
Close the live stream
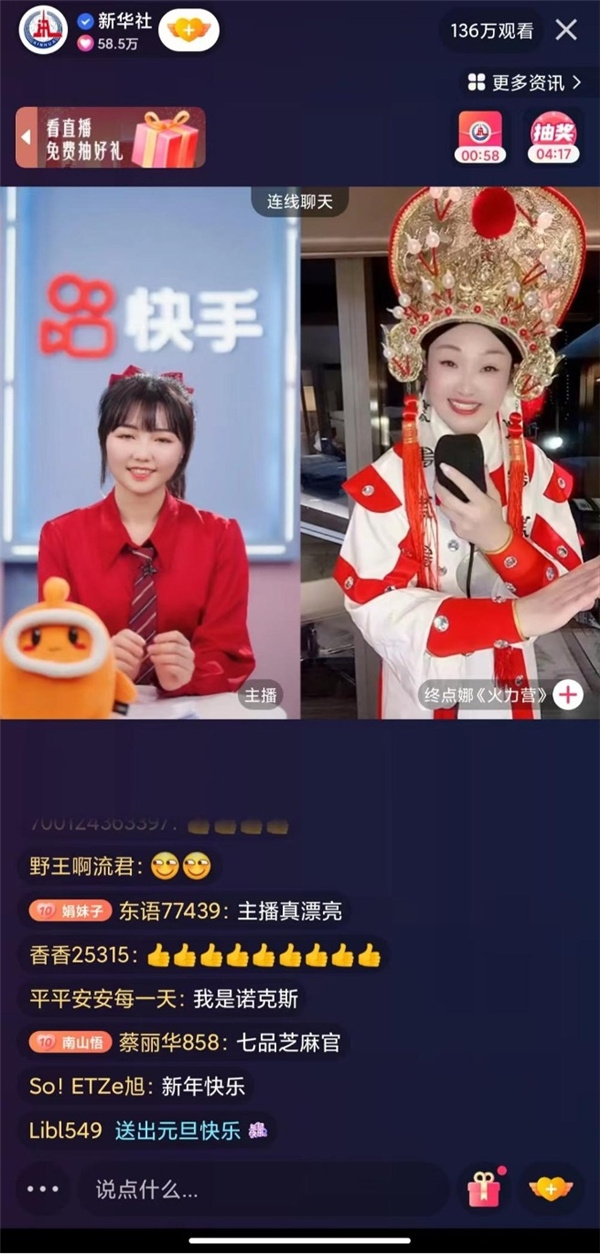(x=566, y=30)
